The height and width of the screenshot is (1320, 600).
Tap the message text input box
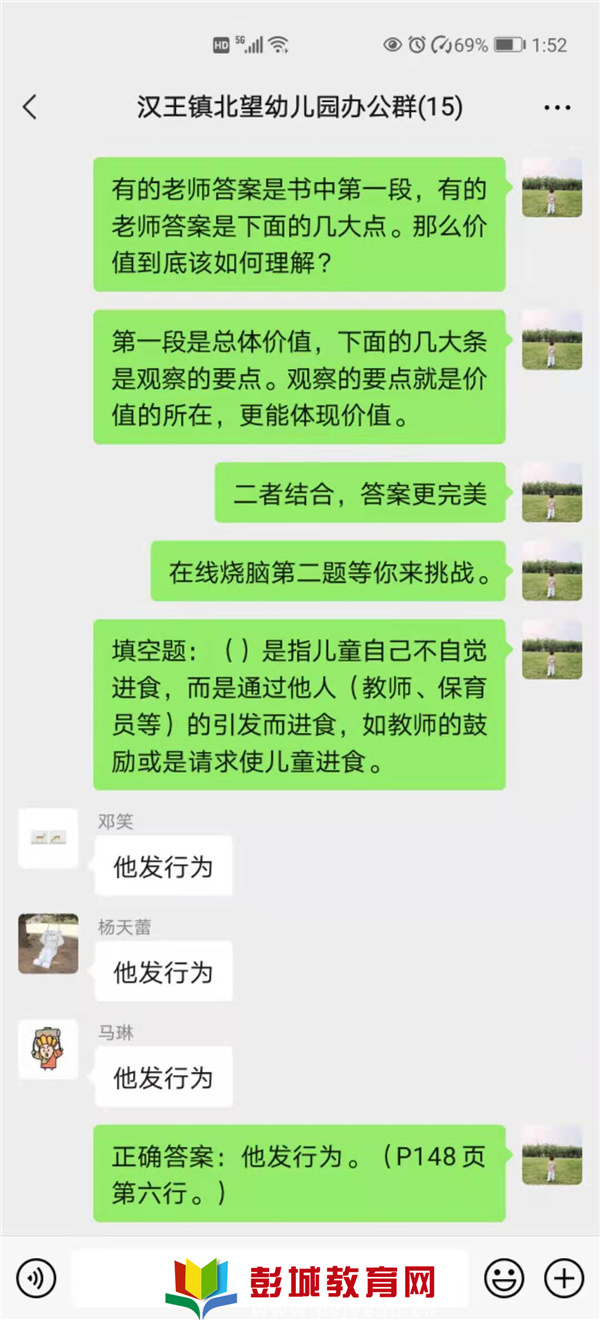[x=270, y=1277]
